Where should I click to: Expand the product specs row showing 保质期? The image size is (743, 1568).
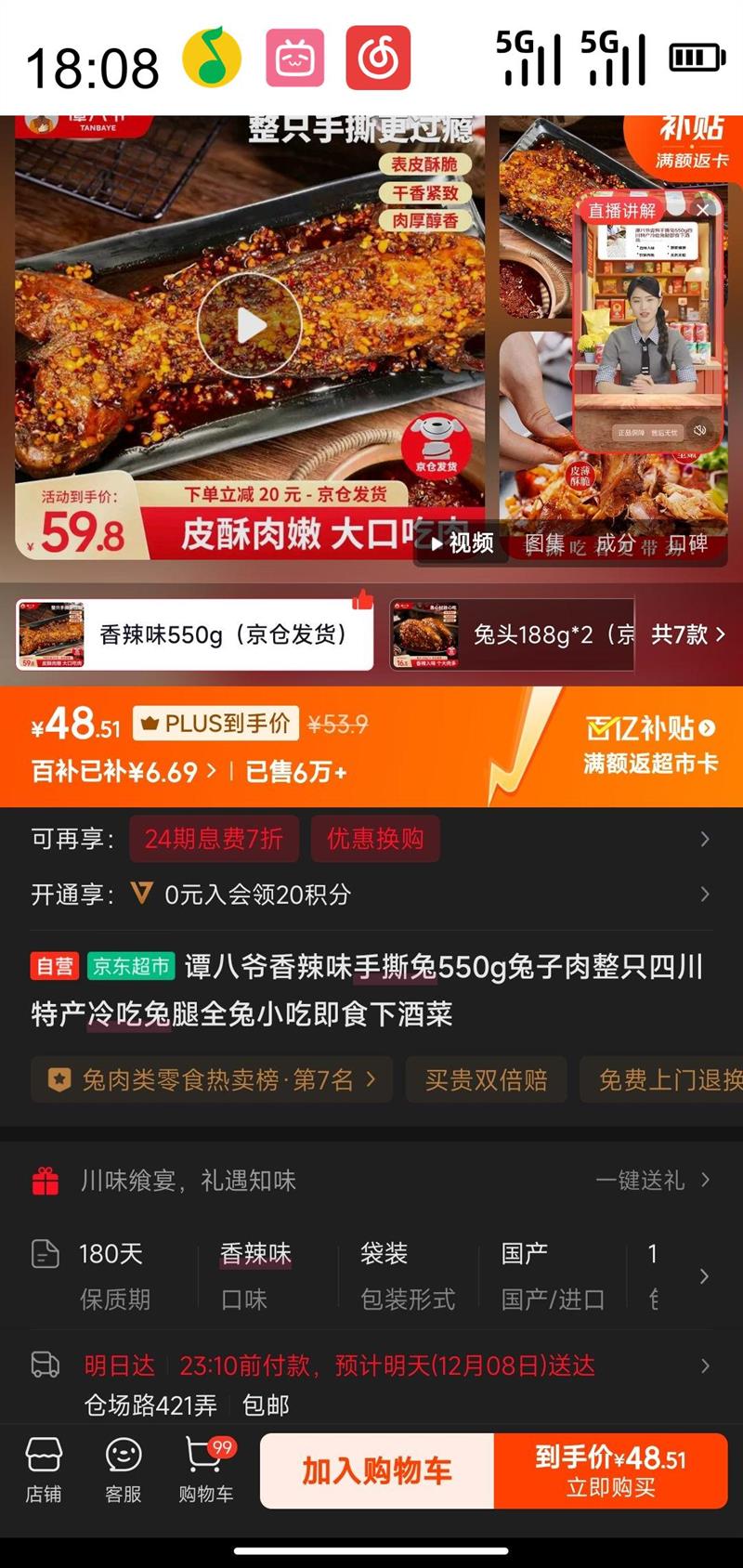pos(704,1275)
